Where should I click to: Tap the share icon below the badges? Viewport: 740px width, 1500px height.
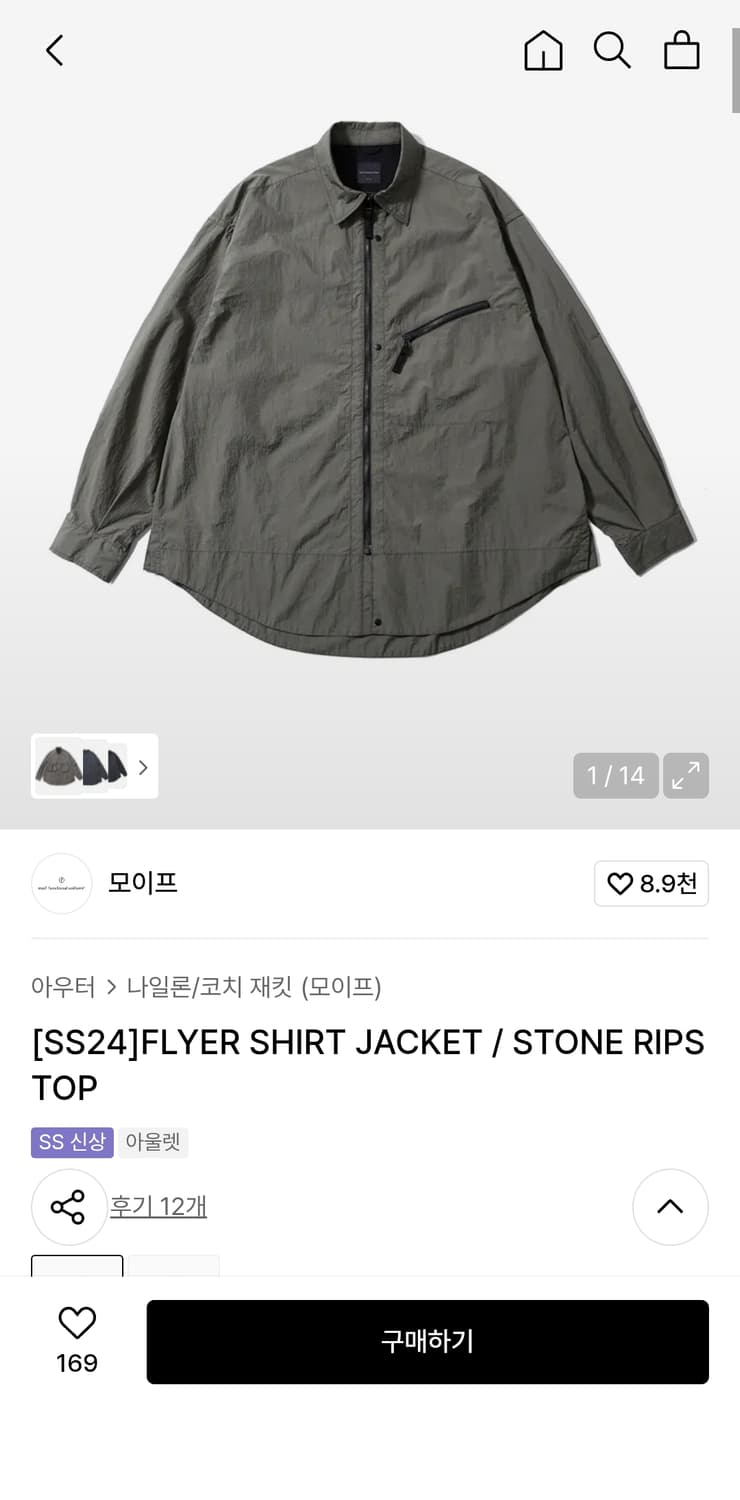pyautogui.click(x=70, y=1207)
